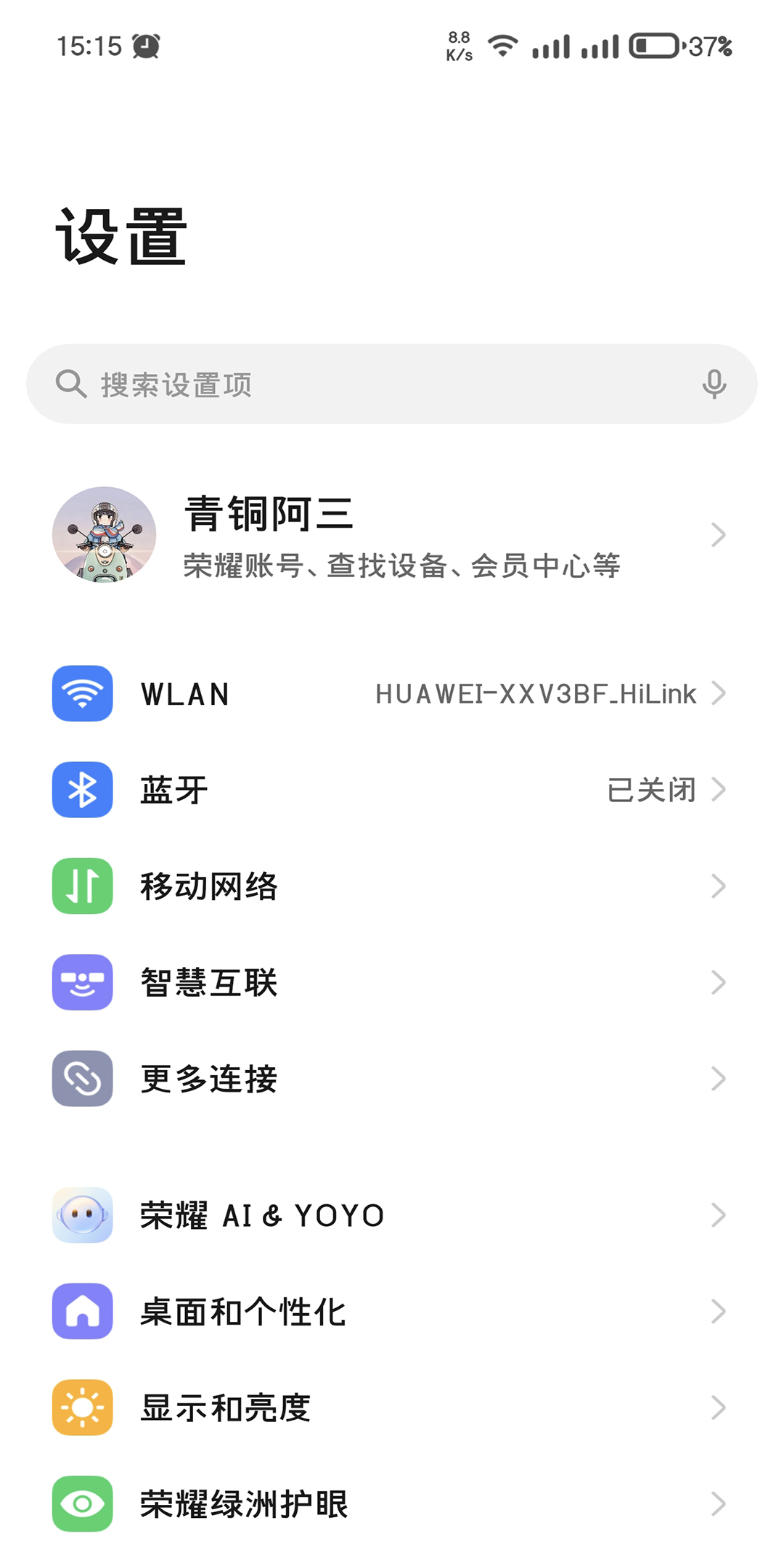Select 更多连接
784x1568 pixels.
(392, 1079)
